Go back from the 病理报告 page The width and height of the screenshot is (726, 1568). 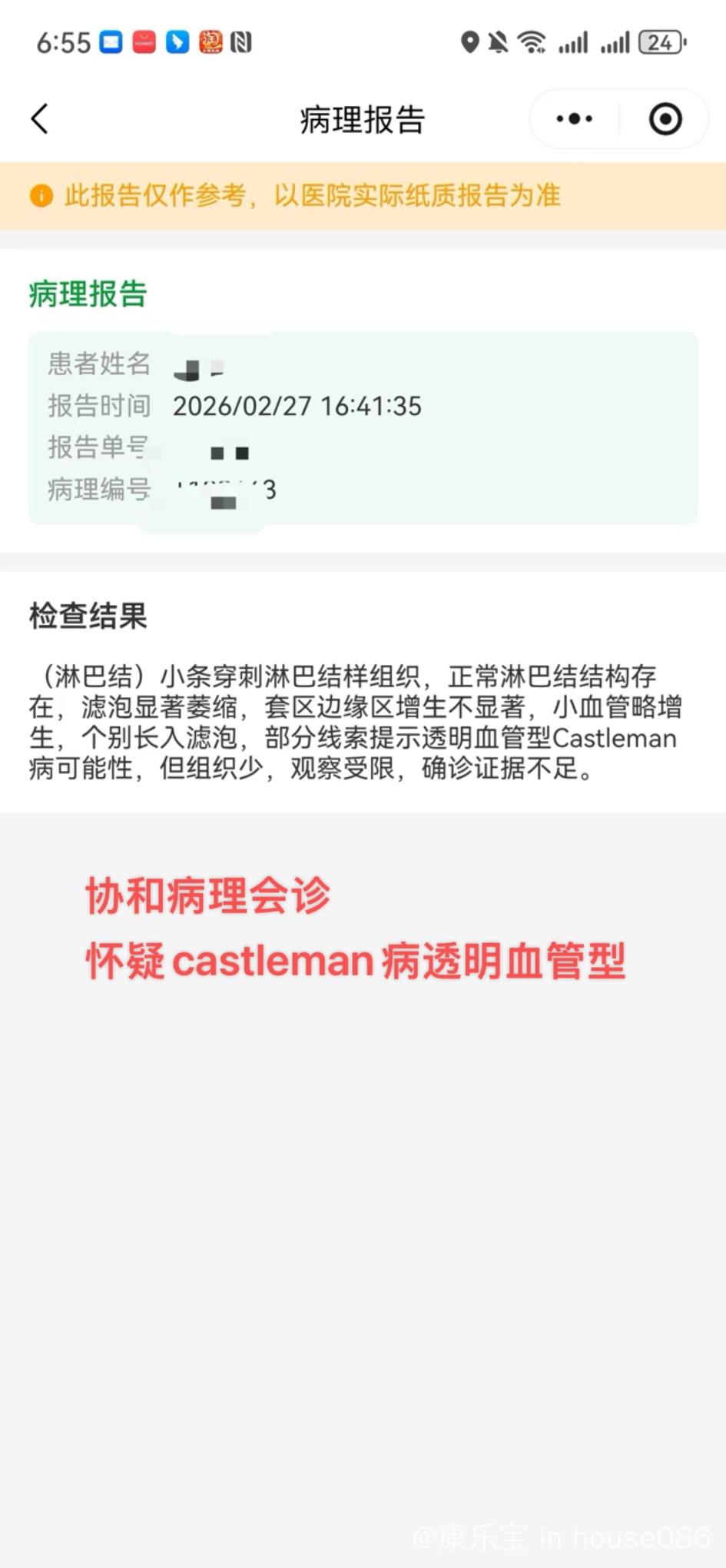click(x=40, y=119)
